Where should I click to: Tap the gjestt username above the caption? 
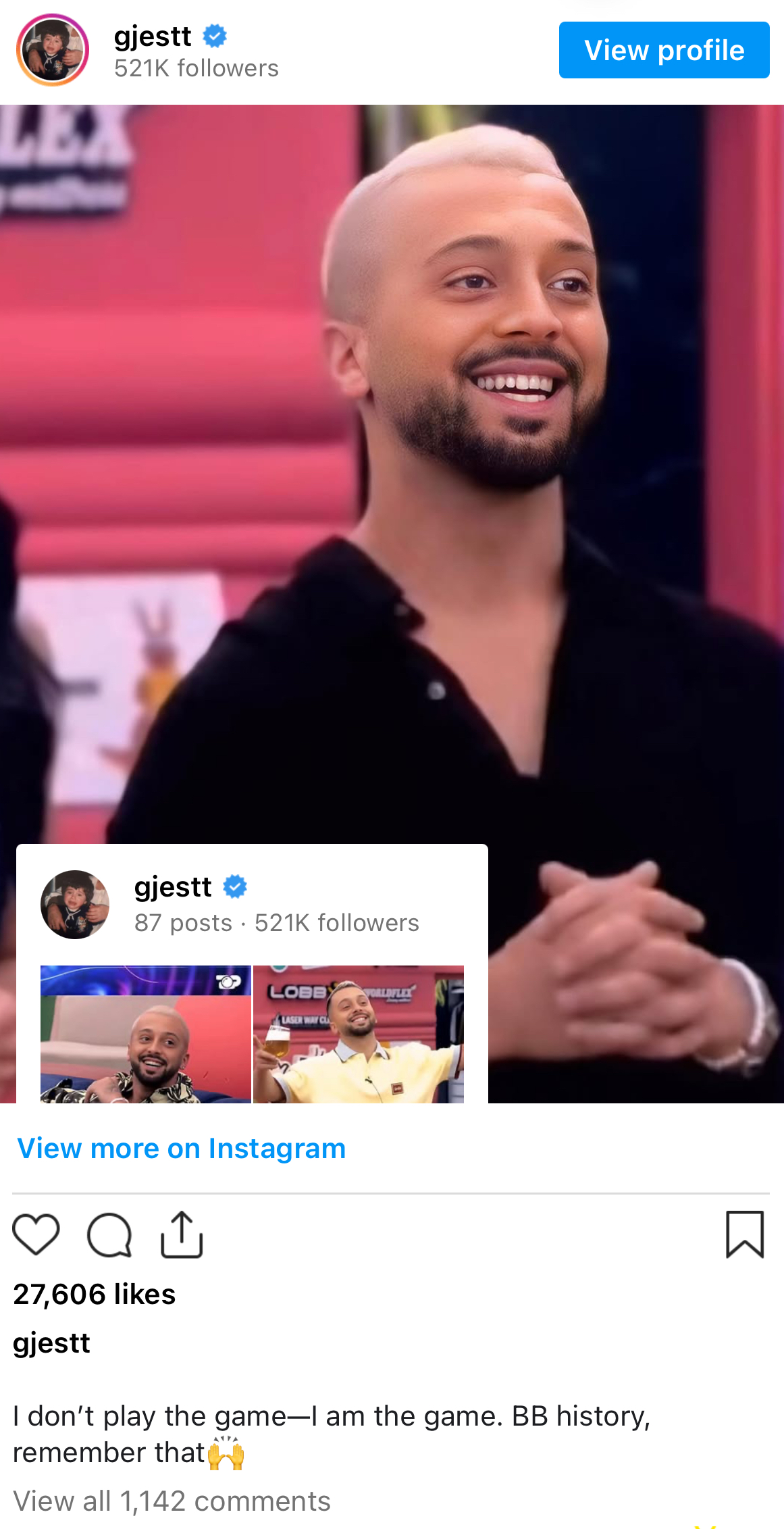tap(51, 1343)
